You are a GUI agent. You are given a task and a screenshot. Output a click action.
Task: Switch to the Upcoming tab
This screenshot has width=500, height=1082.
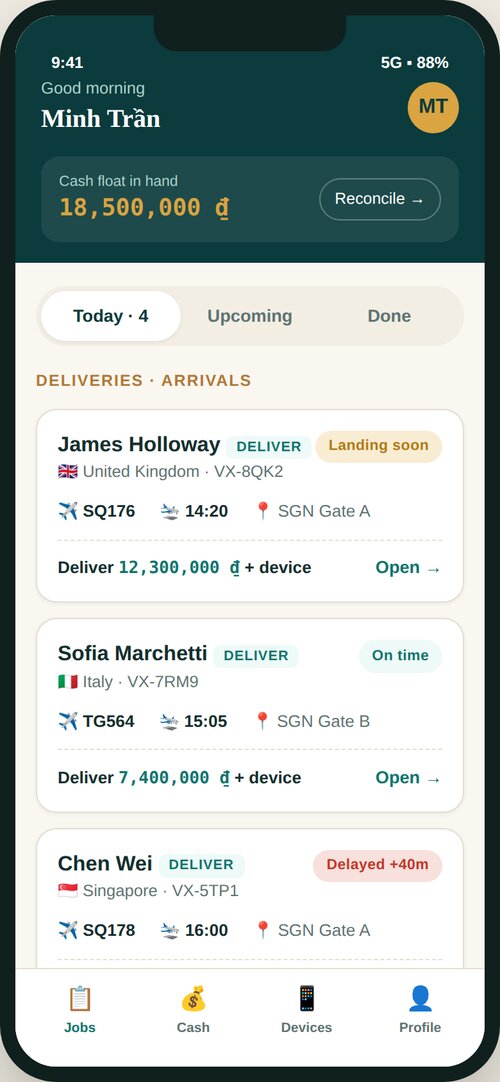point(250,316)
